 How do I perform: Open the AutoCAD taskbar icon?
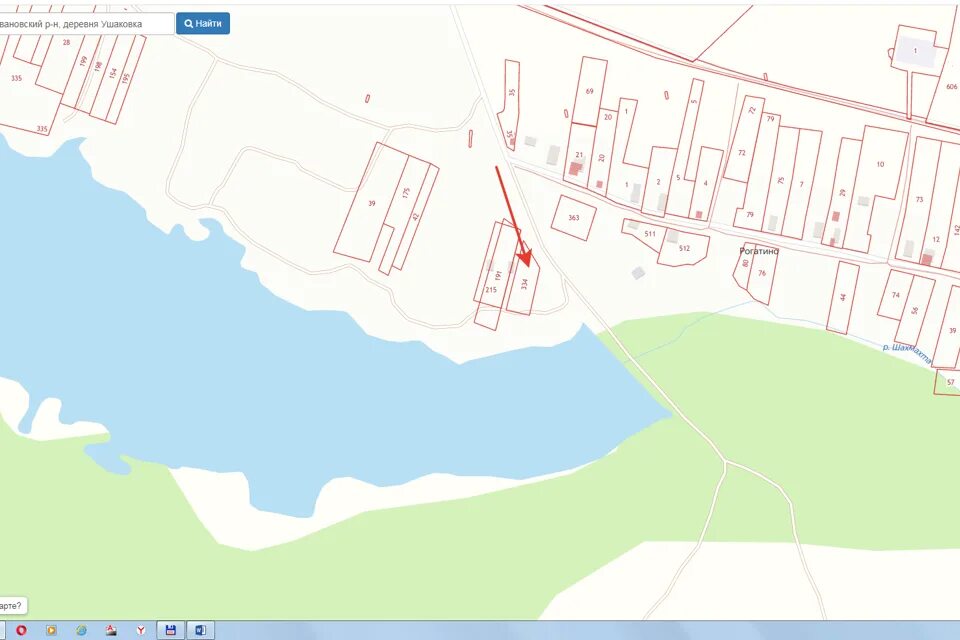(x=112, y=630)
